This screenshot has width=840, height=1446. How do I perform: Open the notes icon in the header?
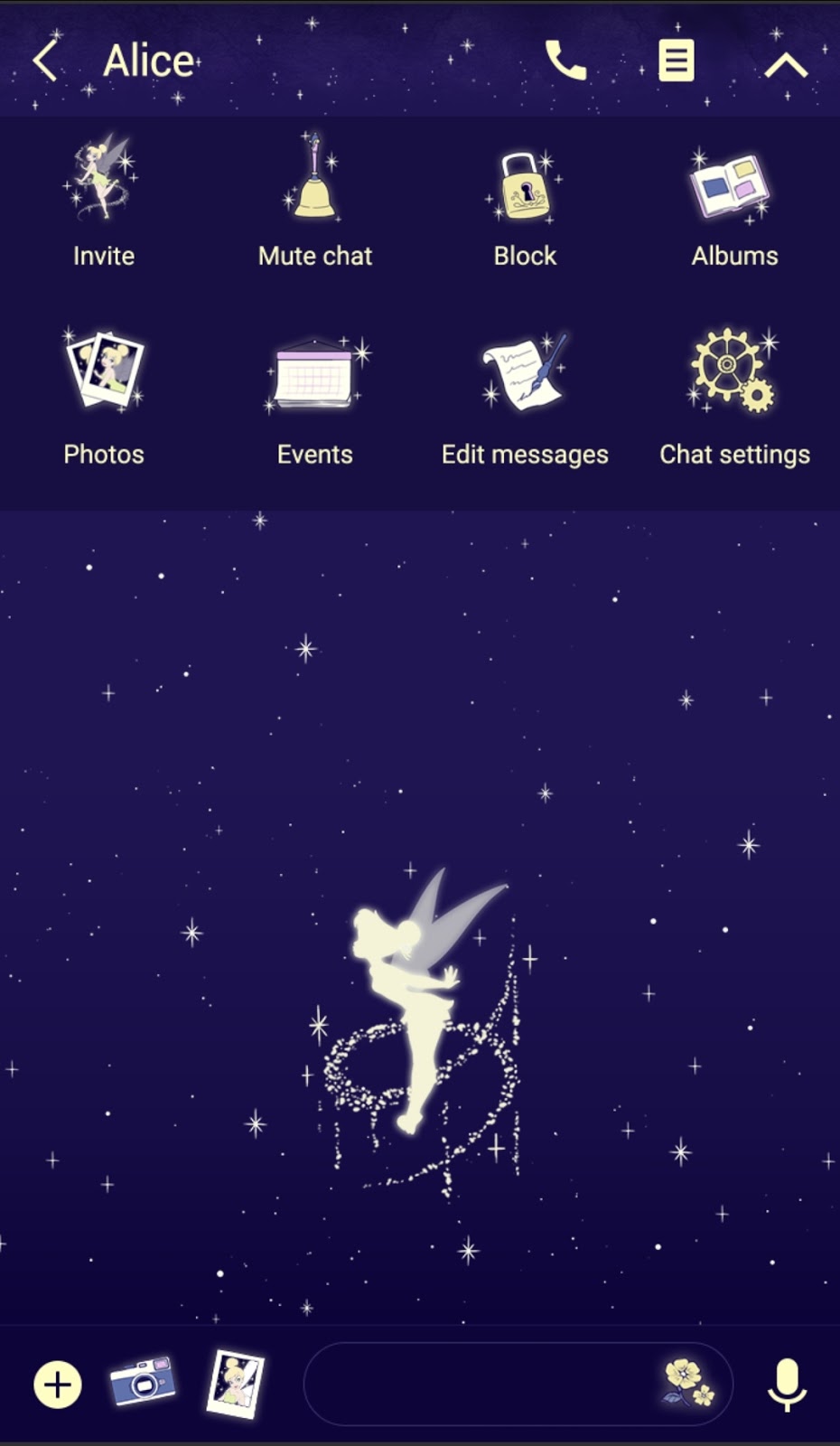click(x=676, y=61)
